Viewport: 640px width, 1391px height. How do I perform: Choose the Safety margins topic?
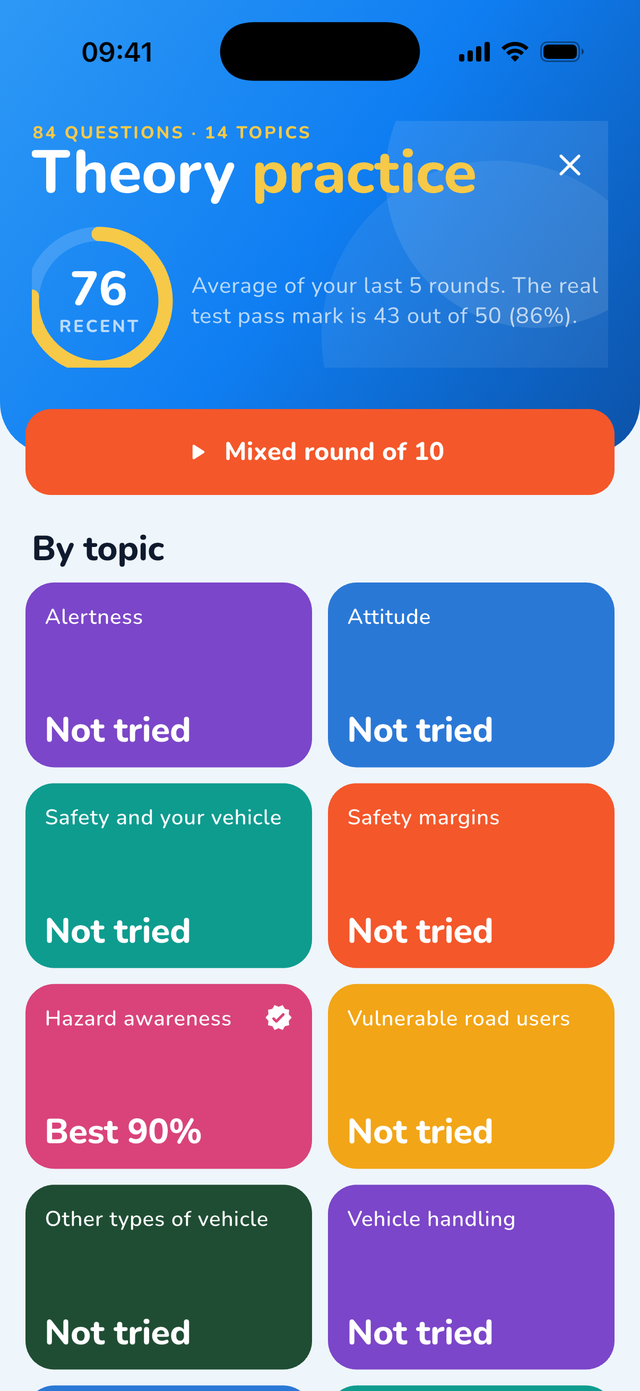pyautogui.click(x=471, y=876)
